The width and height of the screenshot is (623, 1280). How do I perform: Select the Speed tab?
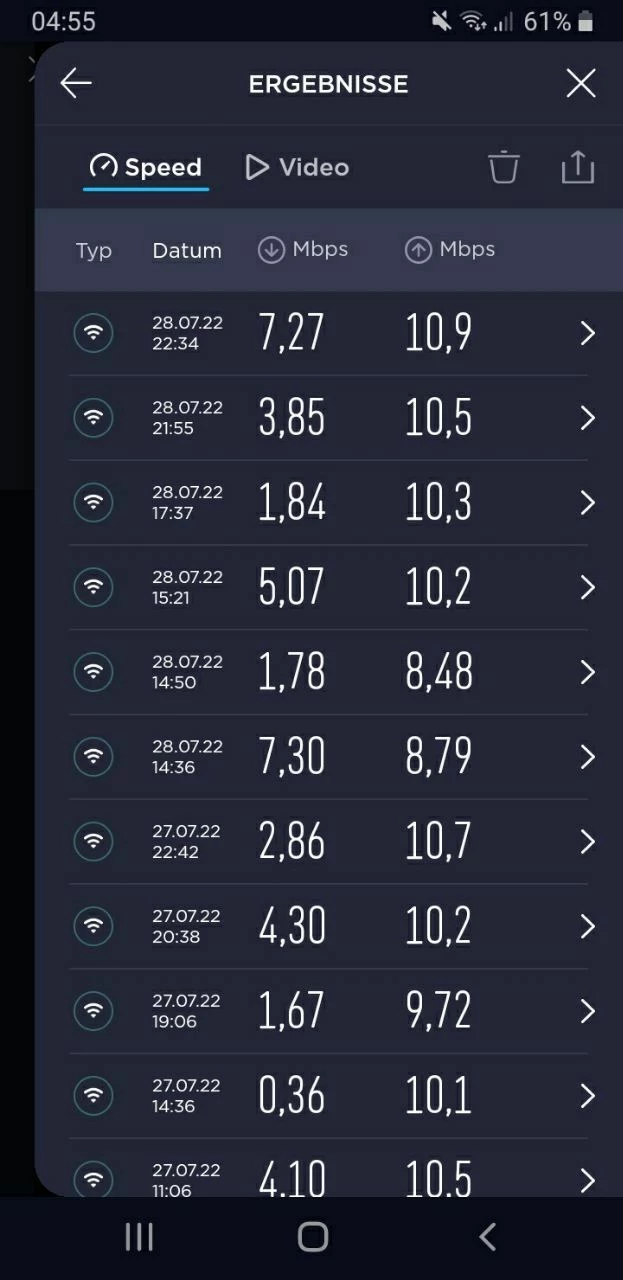(x=146, y=167)
